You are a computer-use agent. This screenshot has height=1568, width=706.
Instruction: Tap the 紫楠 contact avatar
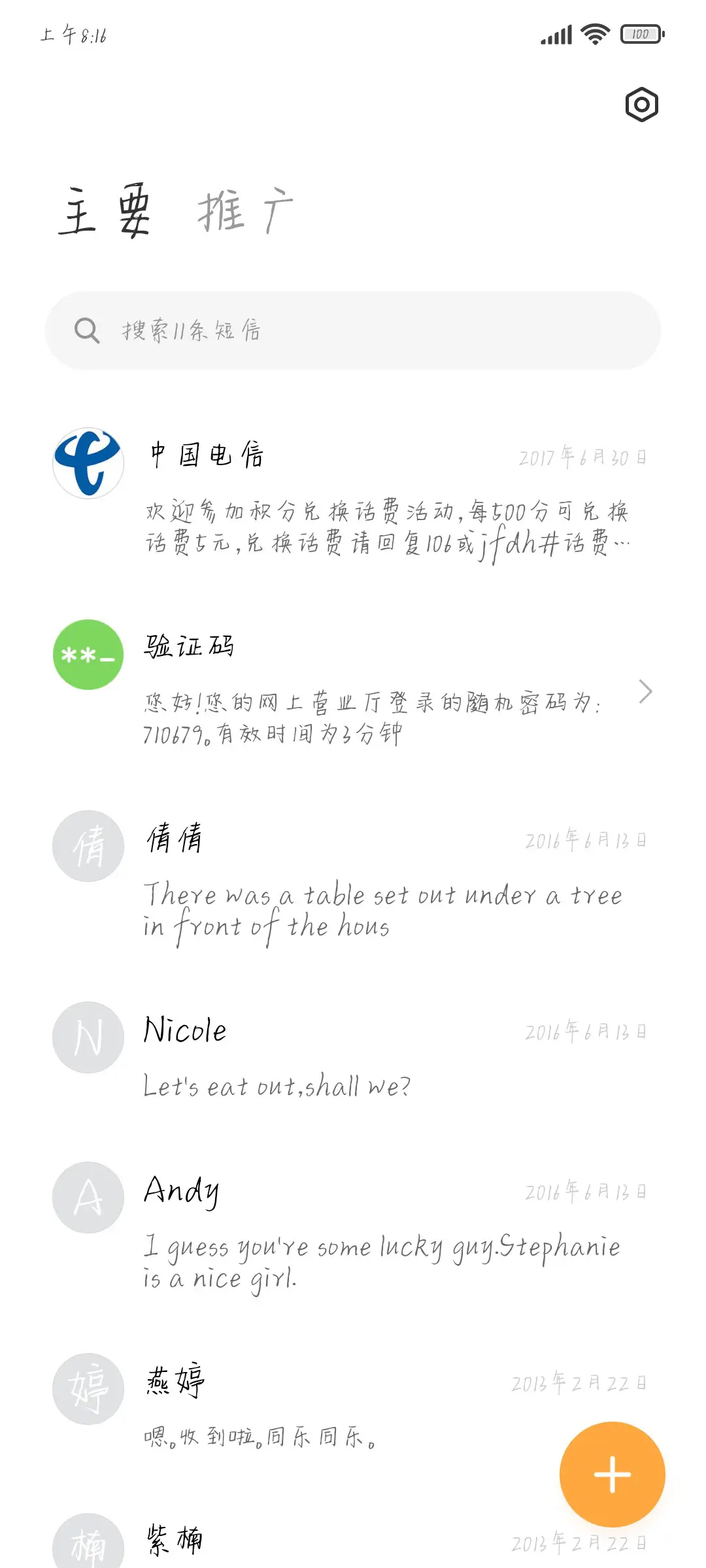click(x=87, y=1542)
